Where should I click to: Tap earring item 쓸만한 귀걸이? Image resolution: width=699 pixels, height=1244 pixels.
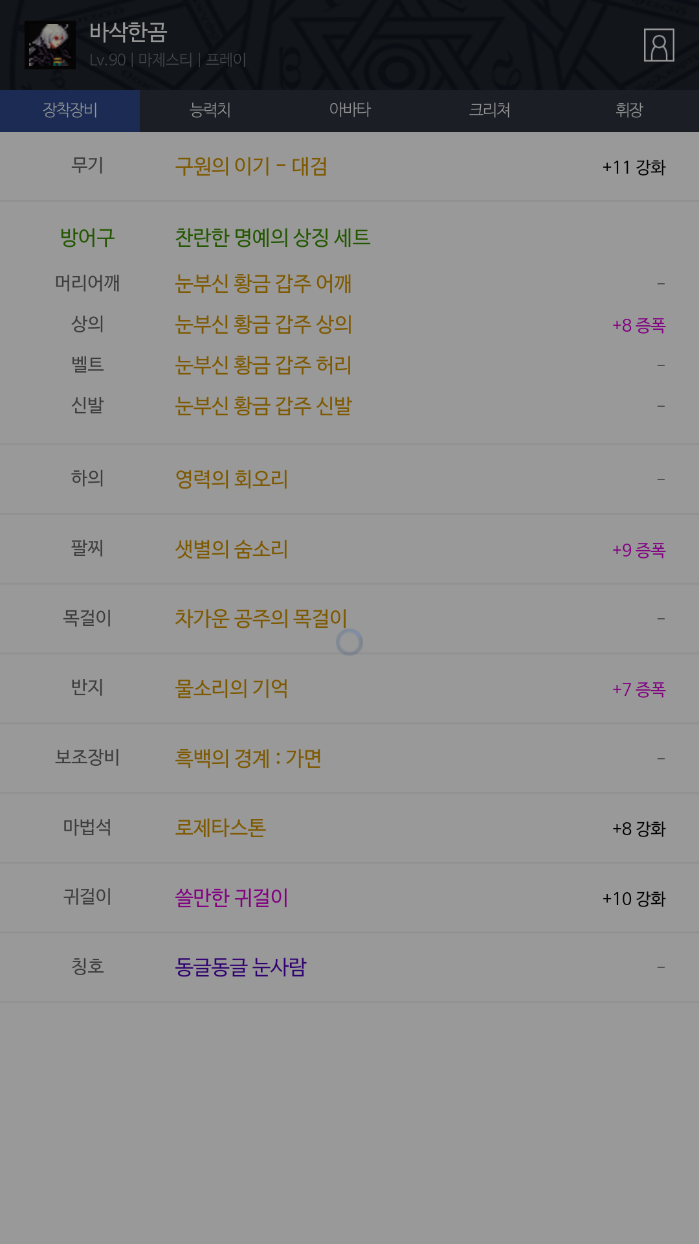231,898
